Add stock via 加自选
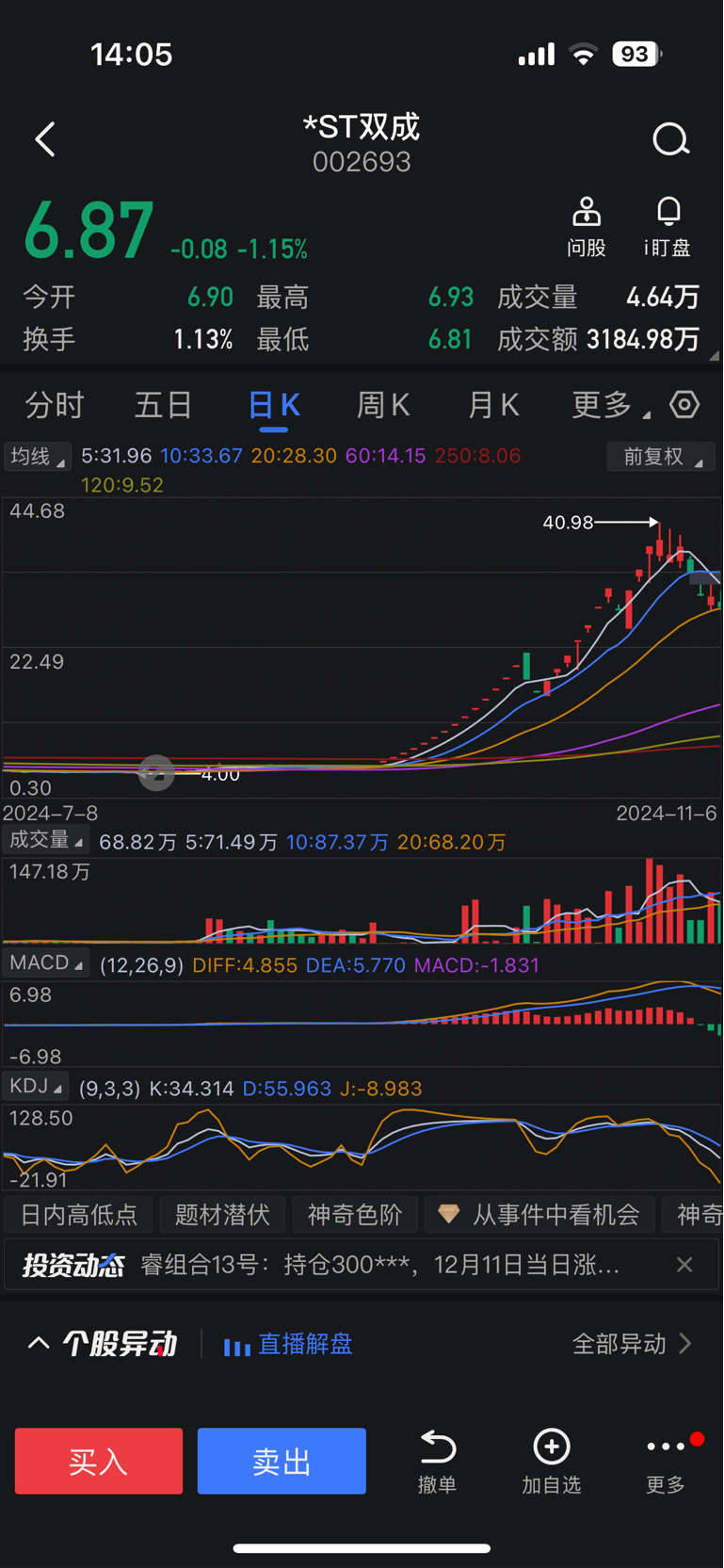724x1568 pixels. coord(552,1461)
